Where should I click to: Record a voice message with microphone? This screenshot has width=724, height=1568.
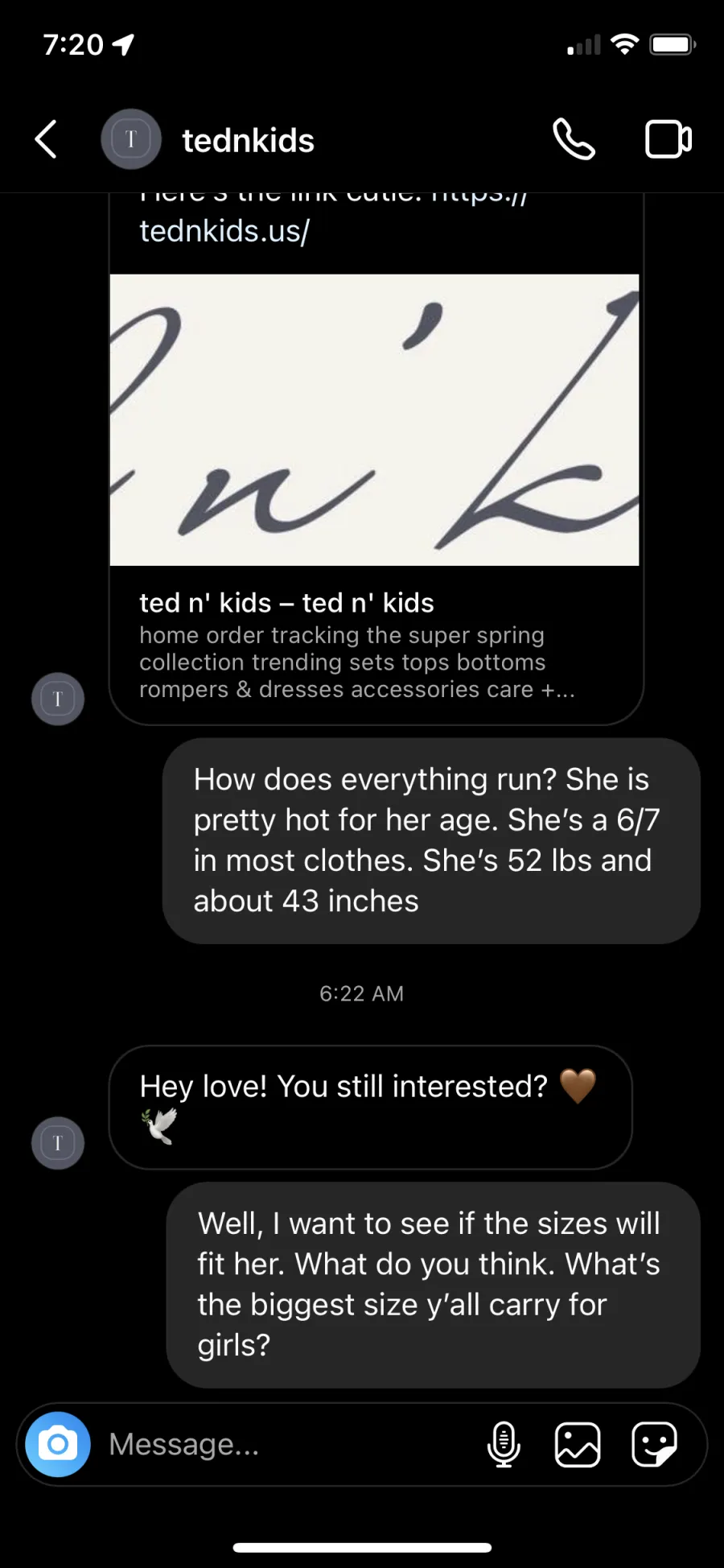tap(504, 1444)
